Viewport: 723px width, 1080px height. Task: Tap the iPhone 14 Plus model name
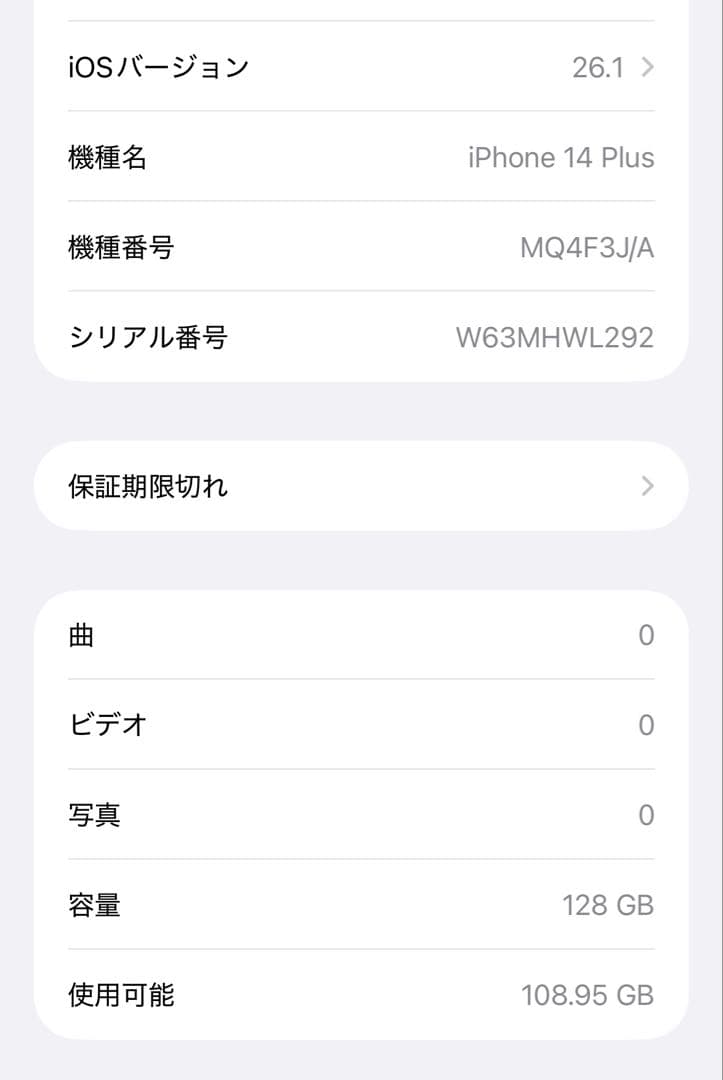pos(561,157)
